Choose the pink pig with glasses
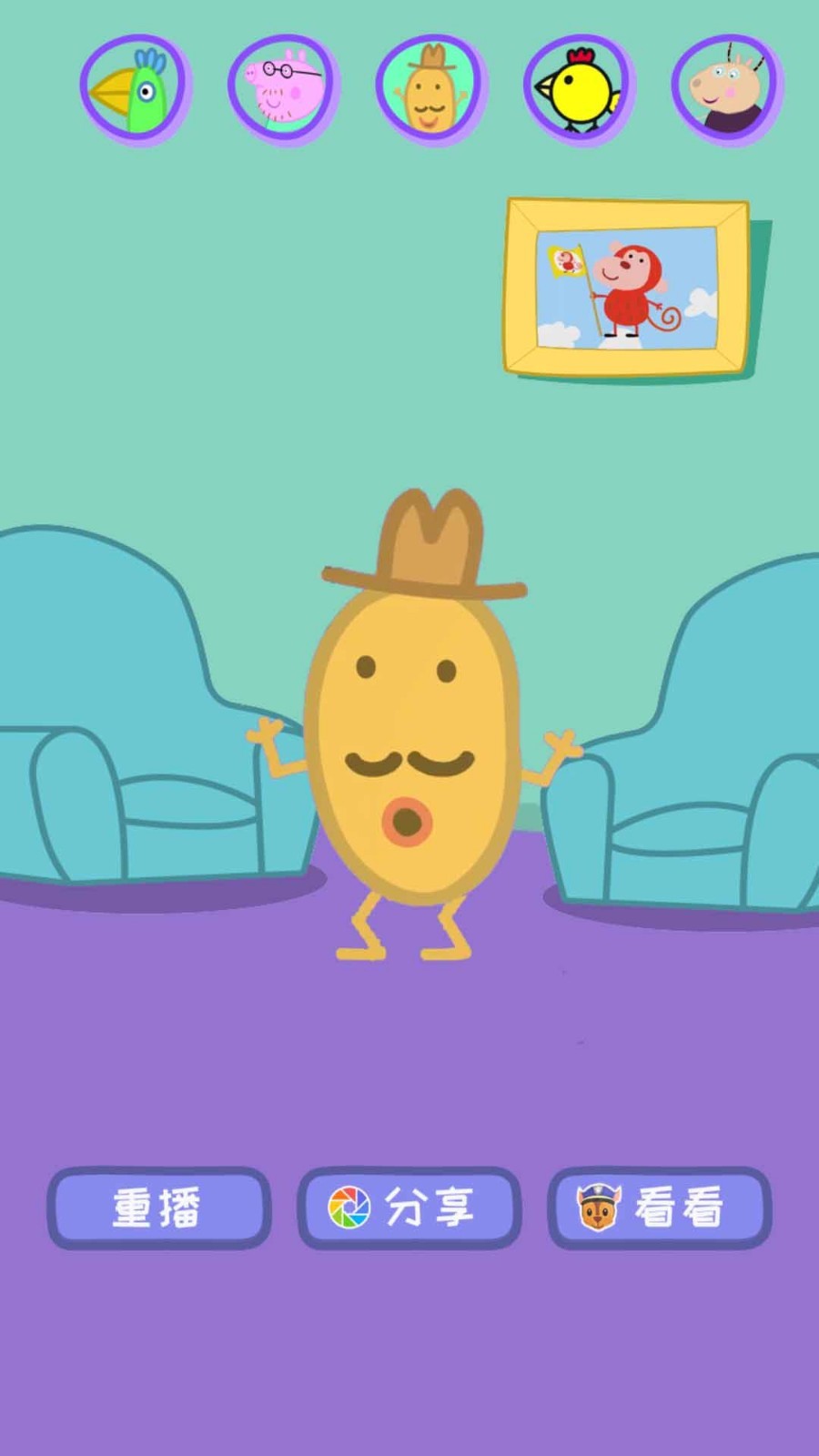This screenshot has width=819, height=1456. 283,89
